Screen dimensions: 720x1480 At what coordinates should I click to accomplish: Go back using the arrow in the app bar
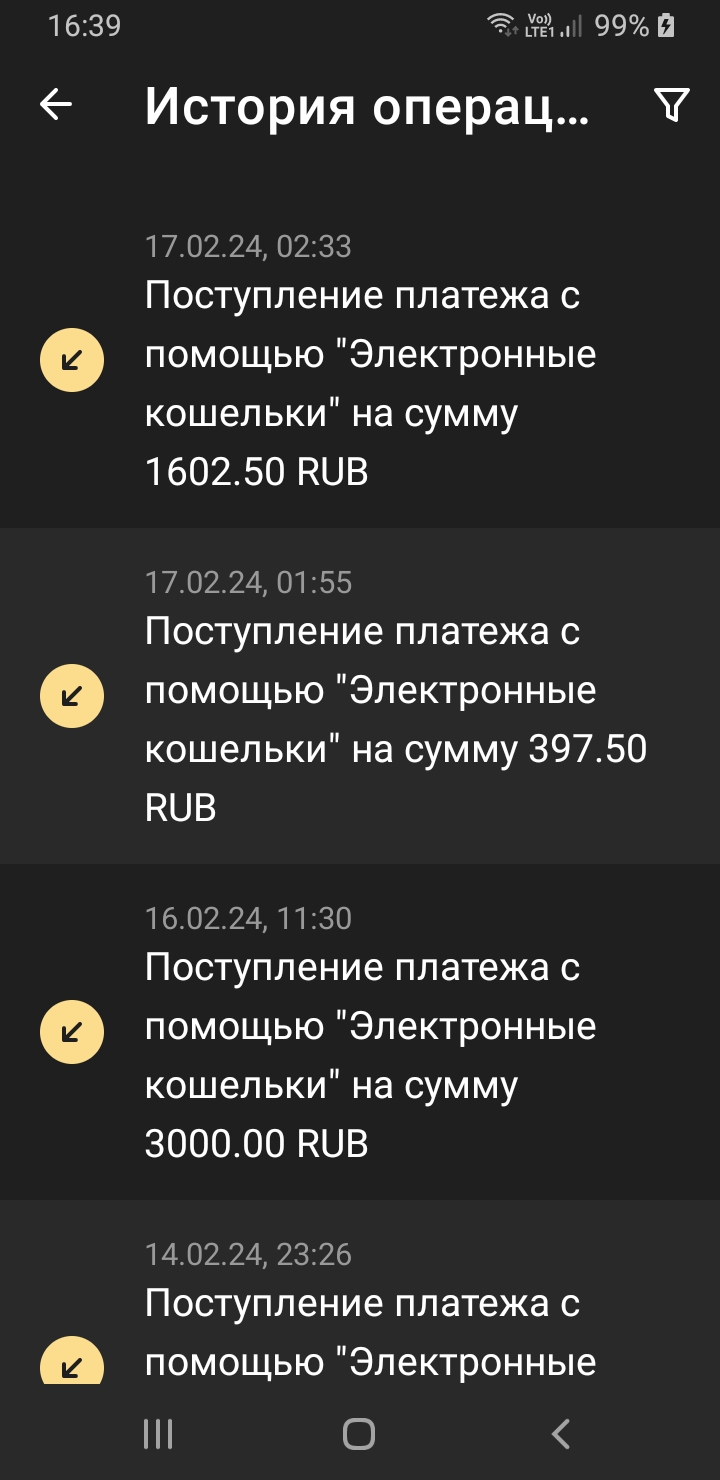pyautogui.click(x=56, y=105)
